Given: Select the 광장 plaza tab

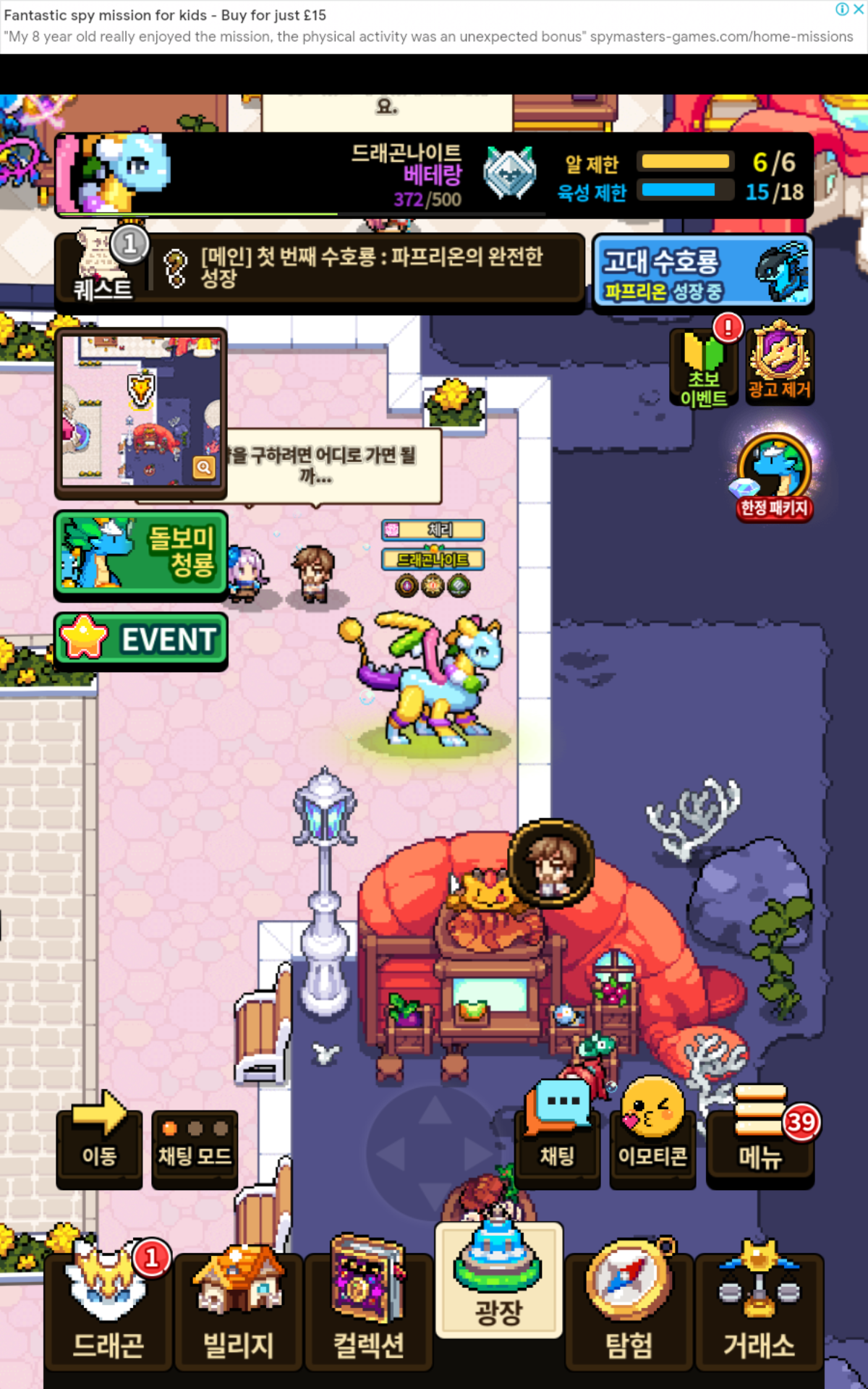Looking at the screenshot, I should tap(499, 1279).
